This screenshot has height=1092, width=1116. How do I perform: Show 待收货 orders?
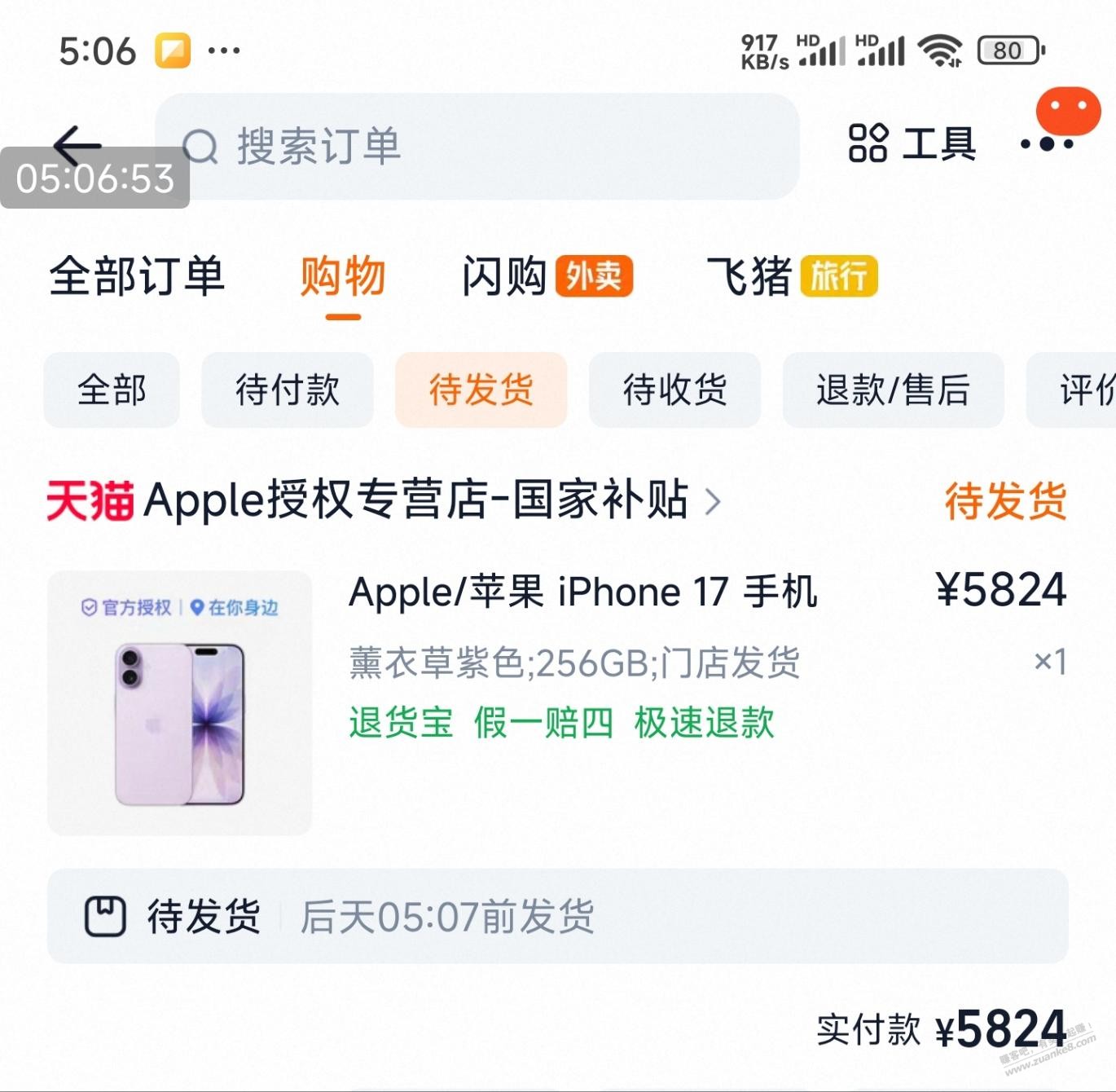[674, 390]
